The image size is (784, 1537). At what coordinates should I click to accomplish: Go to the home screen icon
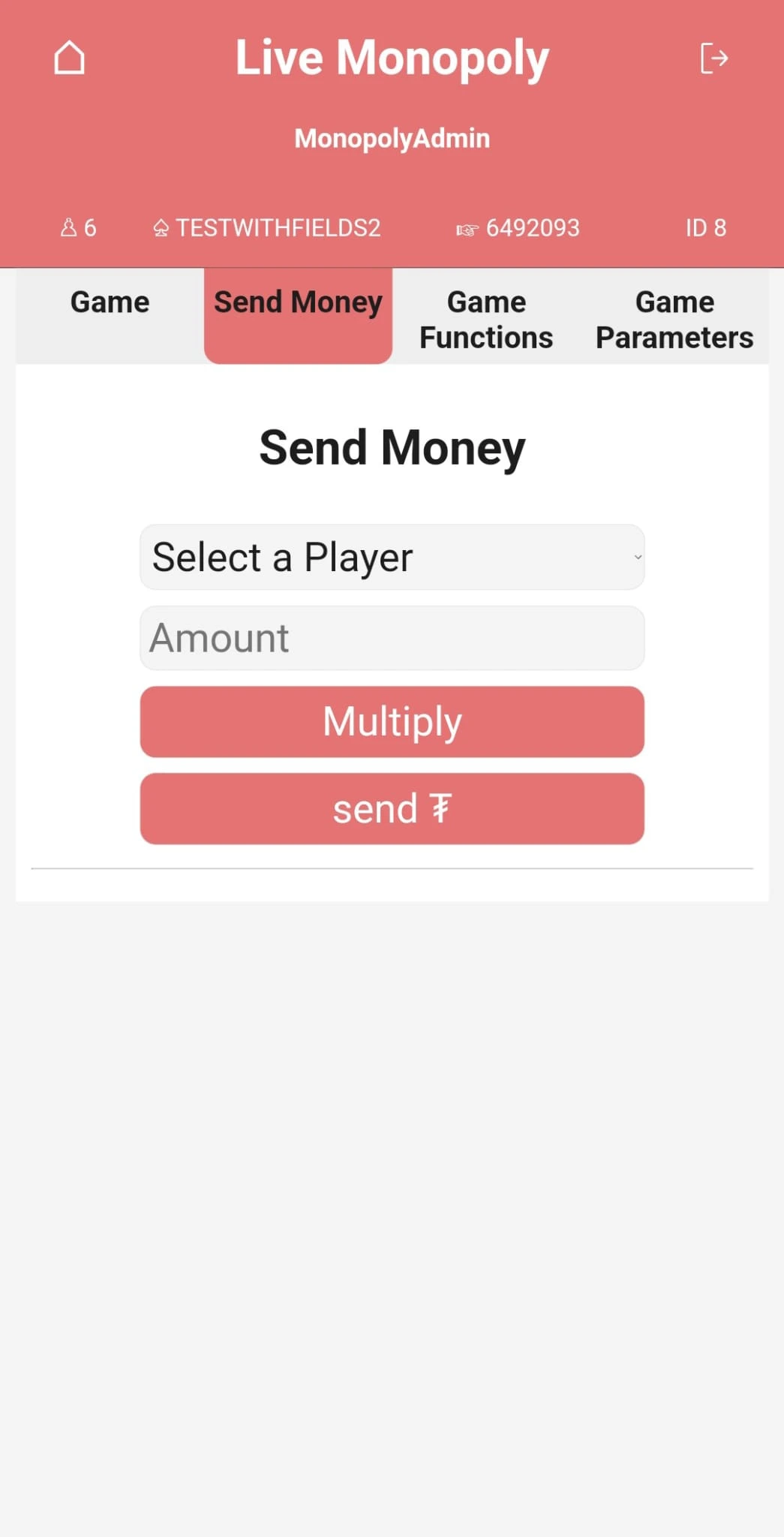coord(69,58)
